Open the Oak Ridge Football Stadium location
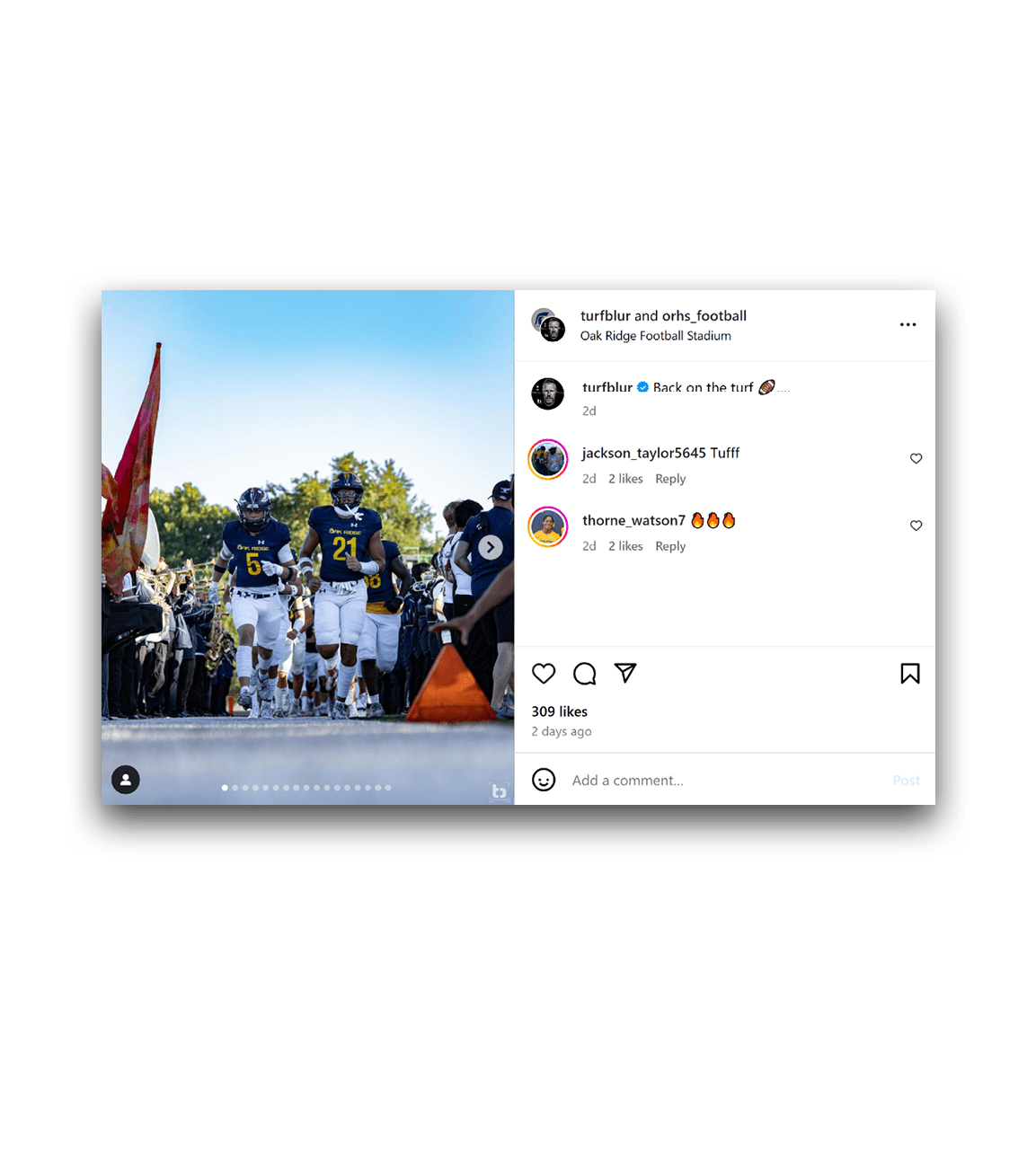The width and height of the screenshot is (1036, 1157). pos(655,336)
